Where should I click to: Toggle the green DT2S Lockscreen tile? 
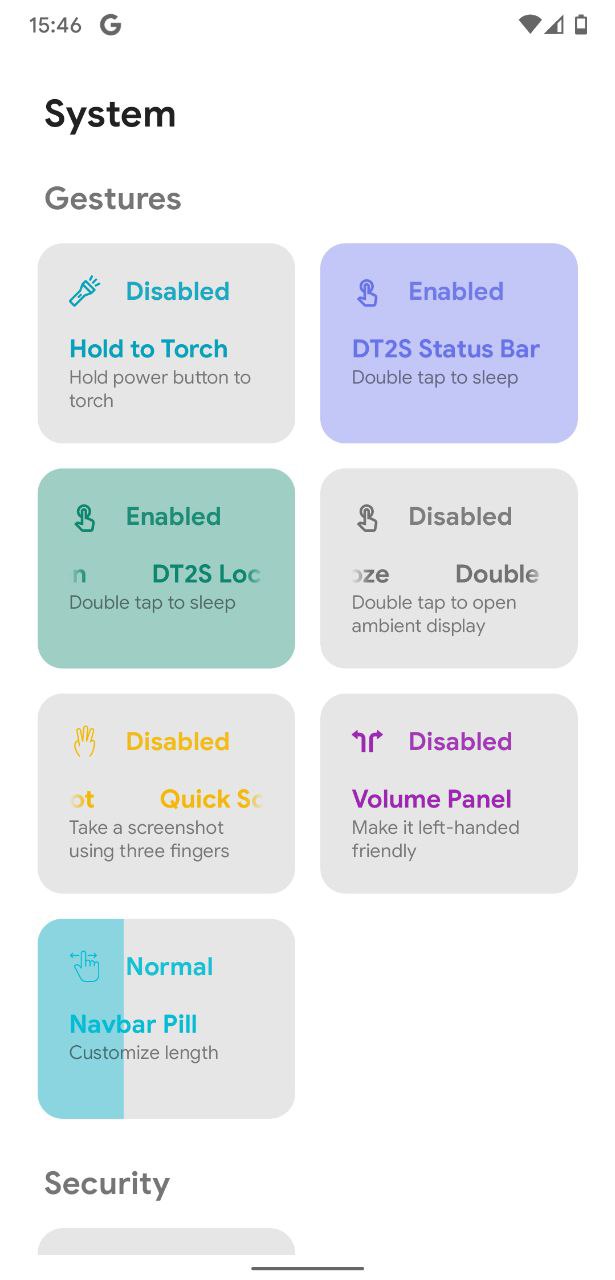click(x=166, y=568)
